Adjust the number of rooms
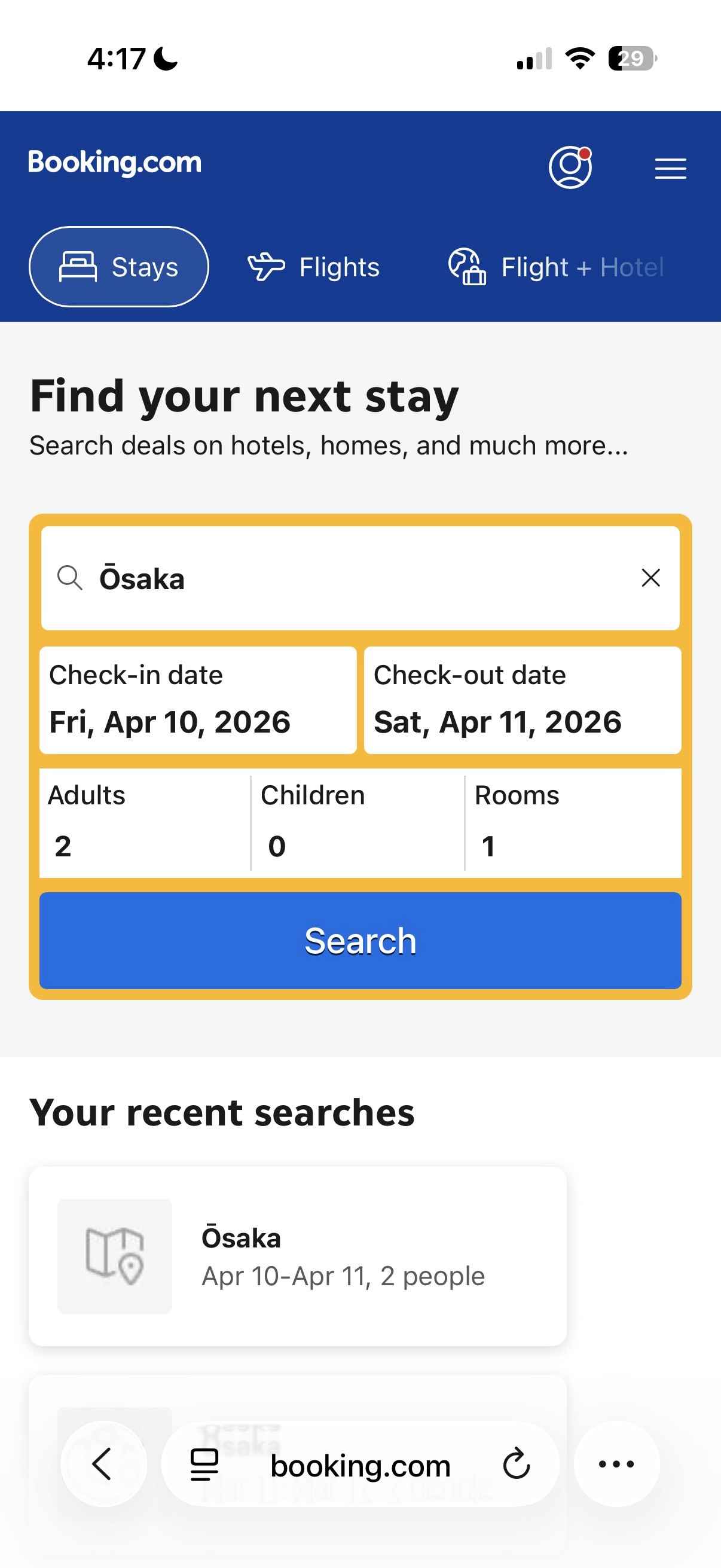 [572, 822]
